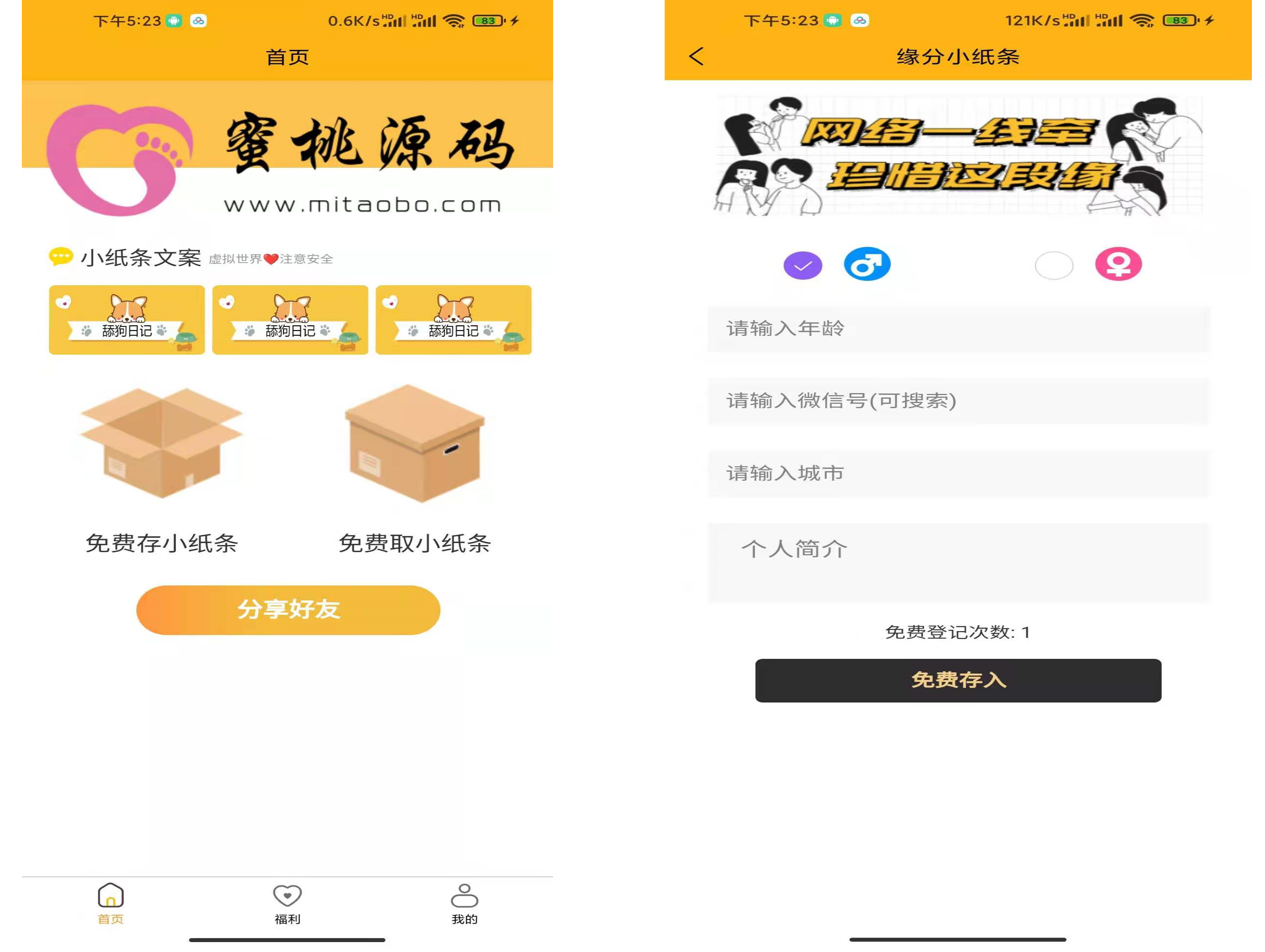Tap the 请输入微信号 input field
Screen dimensions: 1265x952
pos(969,405)
